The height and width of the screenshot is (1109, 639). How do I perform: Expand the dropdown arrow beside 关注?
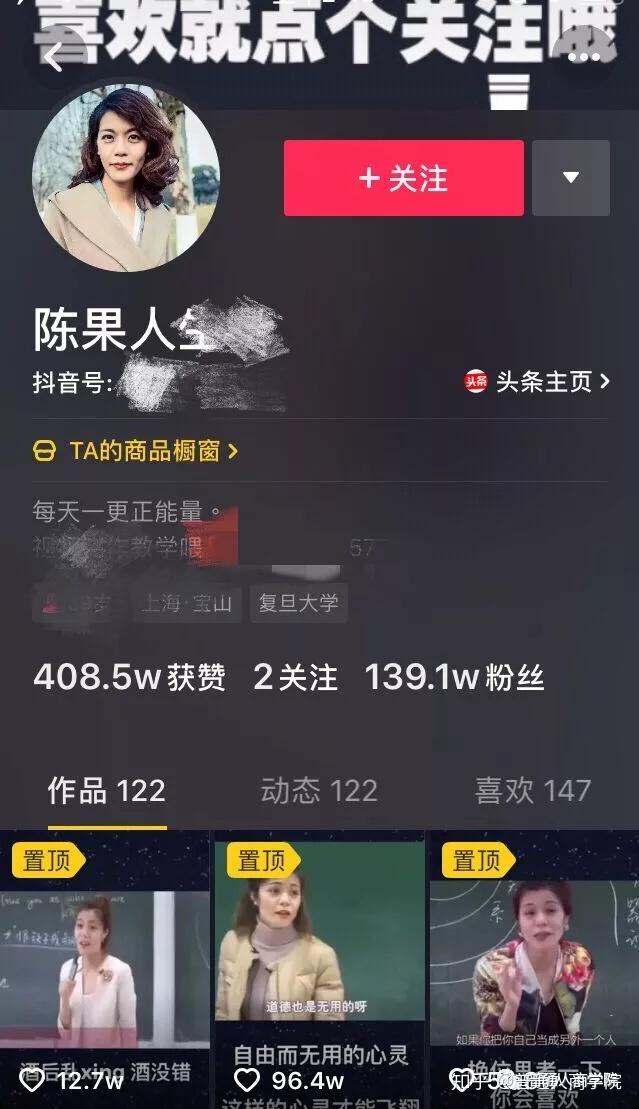(570, 178)
